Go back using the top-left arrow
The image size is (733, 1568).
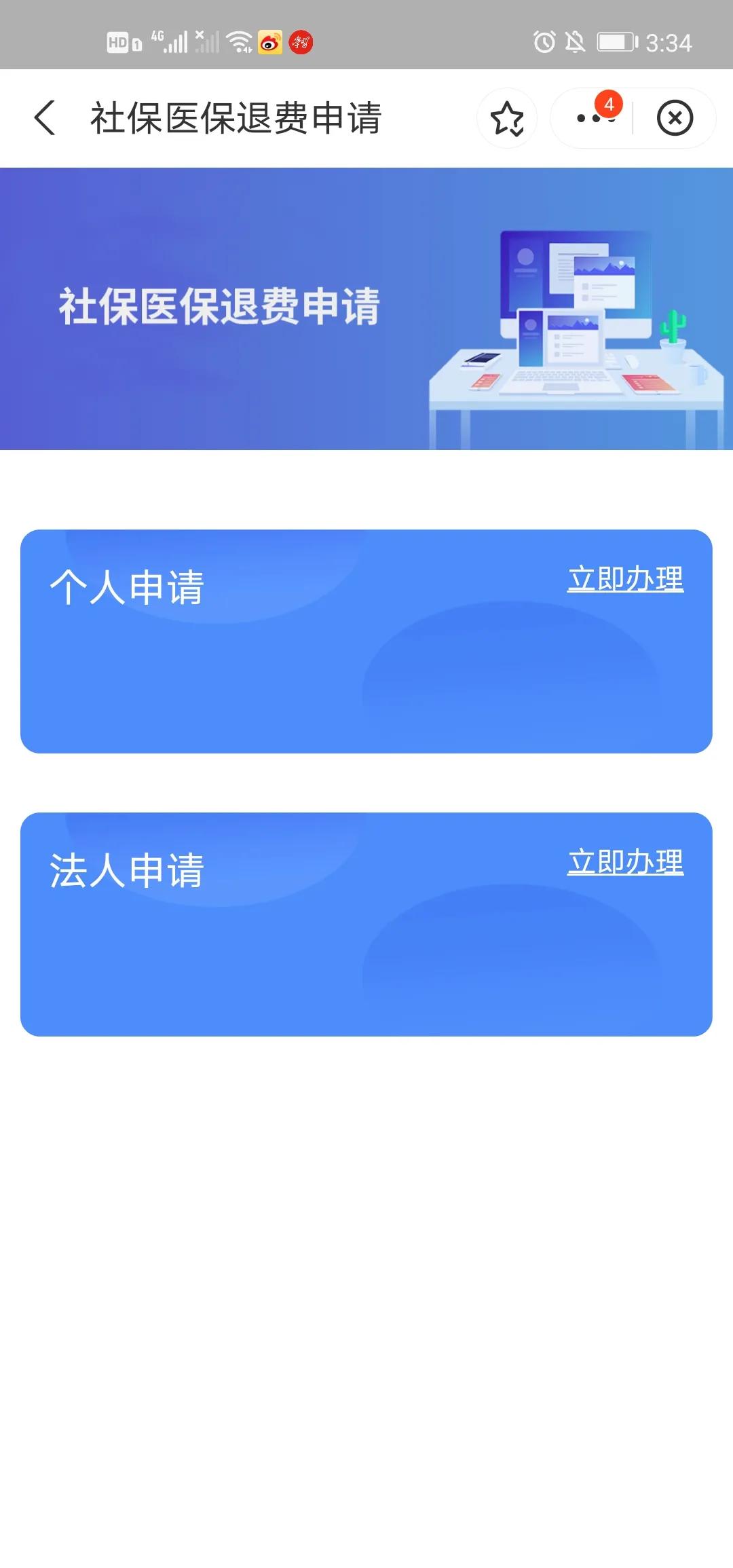45,118
